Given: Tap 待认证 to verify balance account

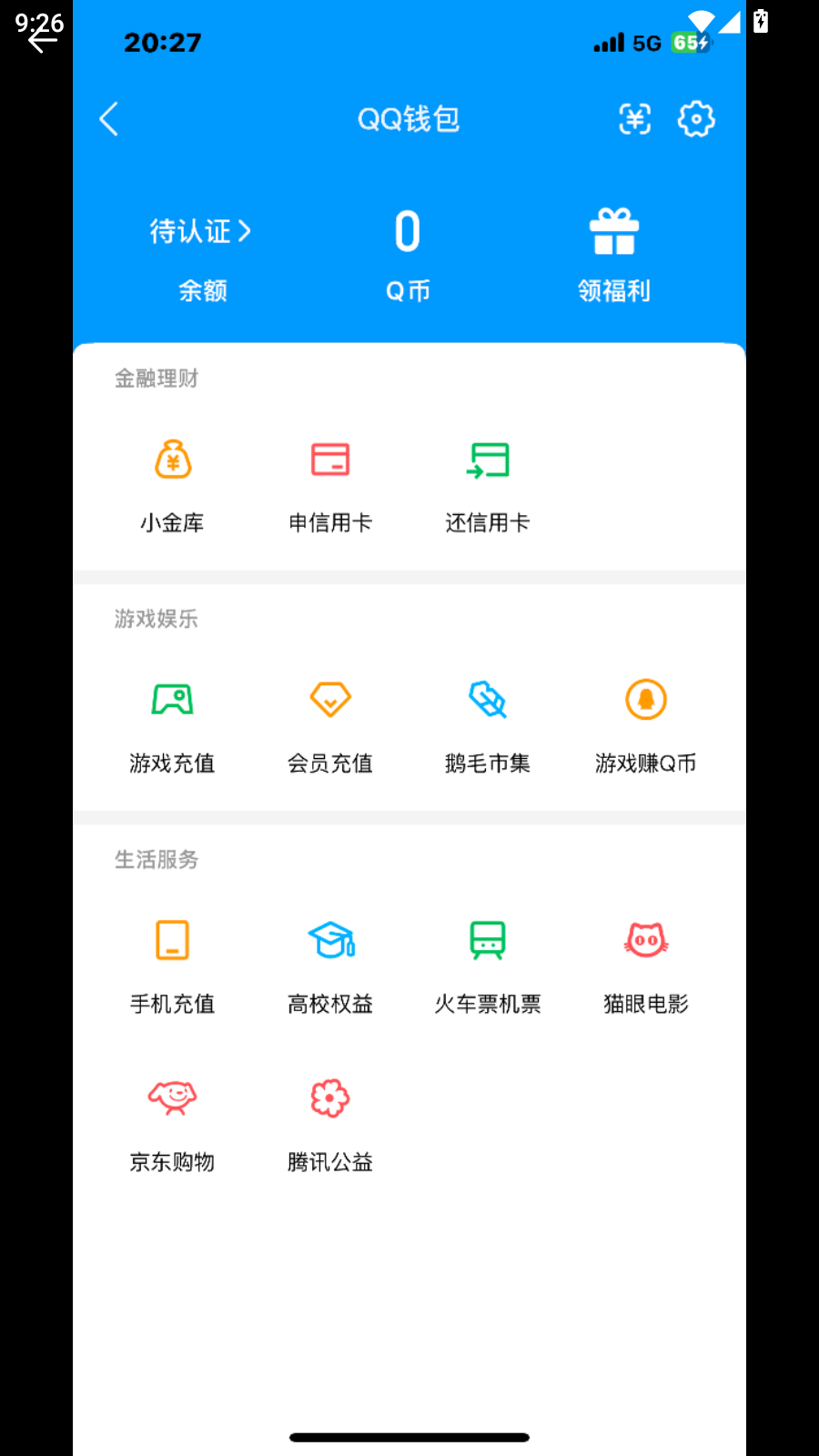Looking at the screenshot, I should tap(201, 231).
